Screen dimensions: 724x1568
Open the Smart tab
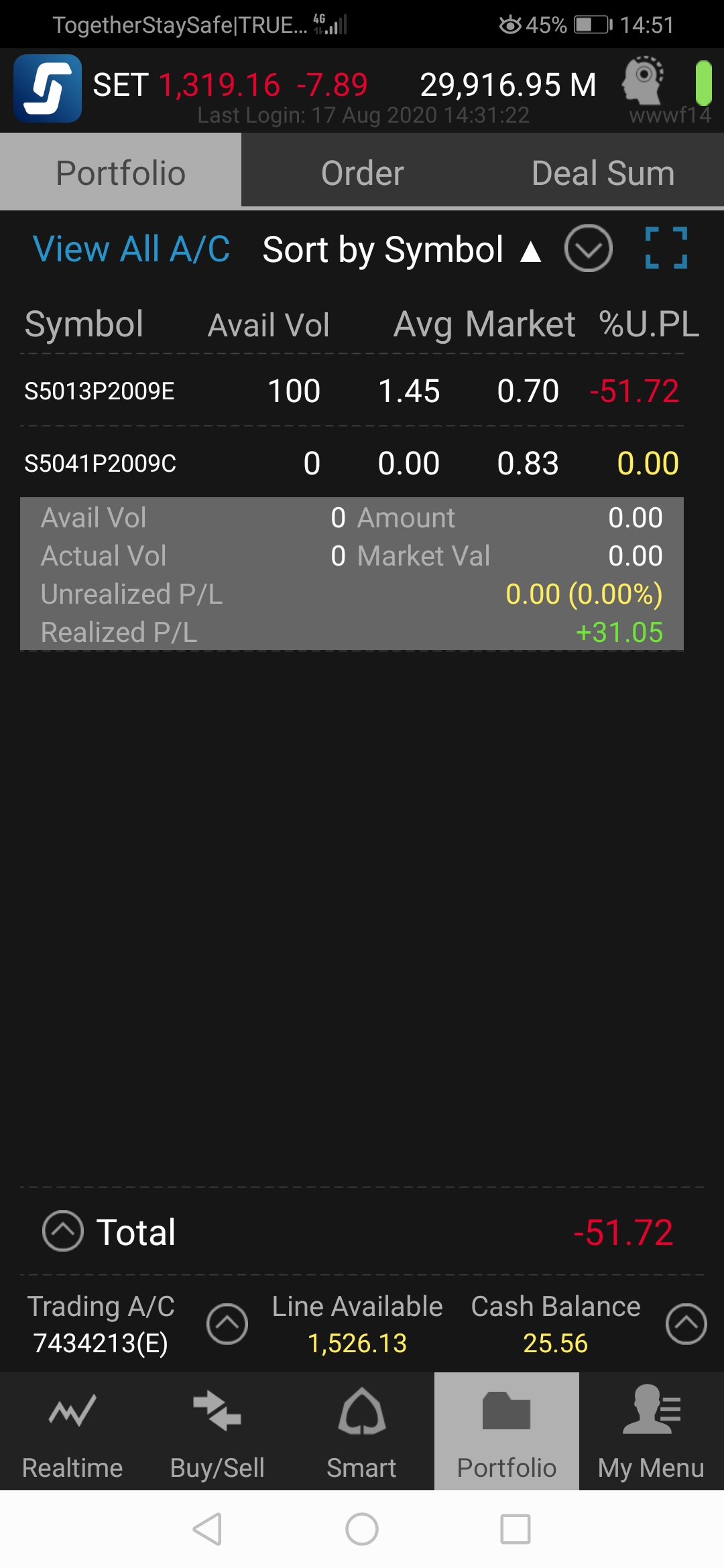pyautogui.click(x=361, y=1431)
